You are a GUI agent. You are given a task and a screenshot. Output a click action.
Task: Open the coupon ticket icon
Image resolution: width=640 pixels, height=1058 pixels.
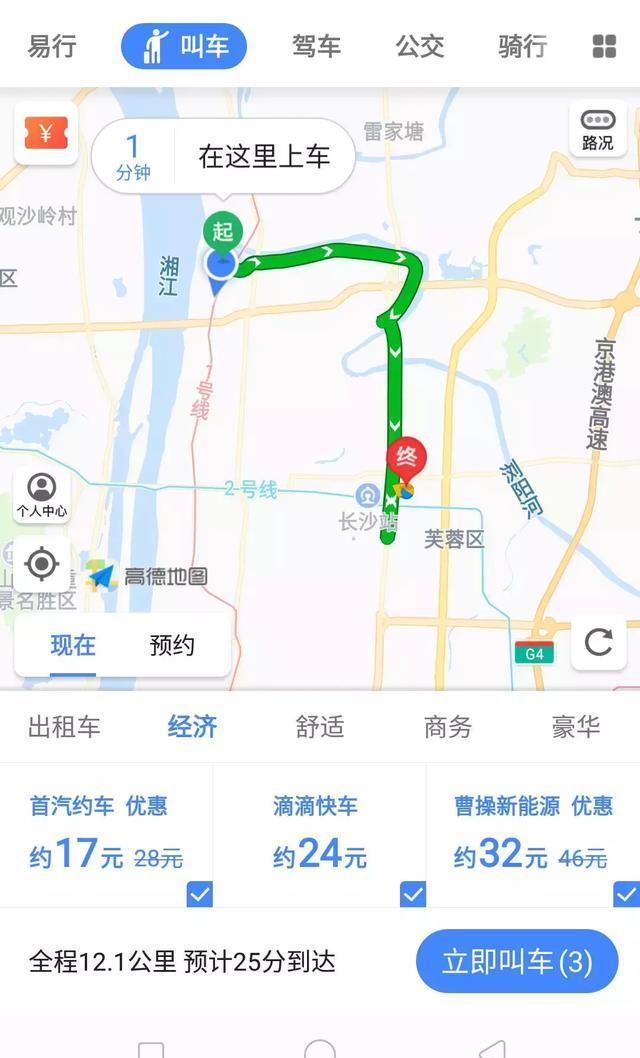coord(45,133)
